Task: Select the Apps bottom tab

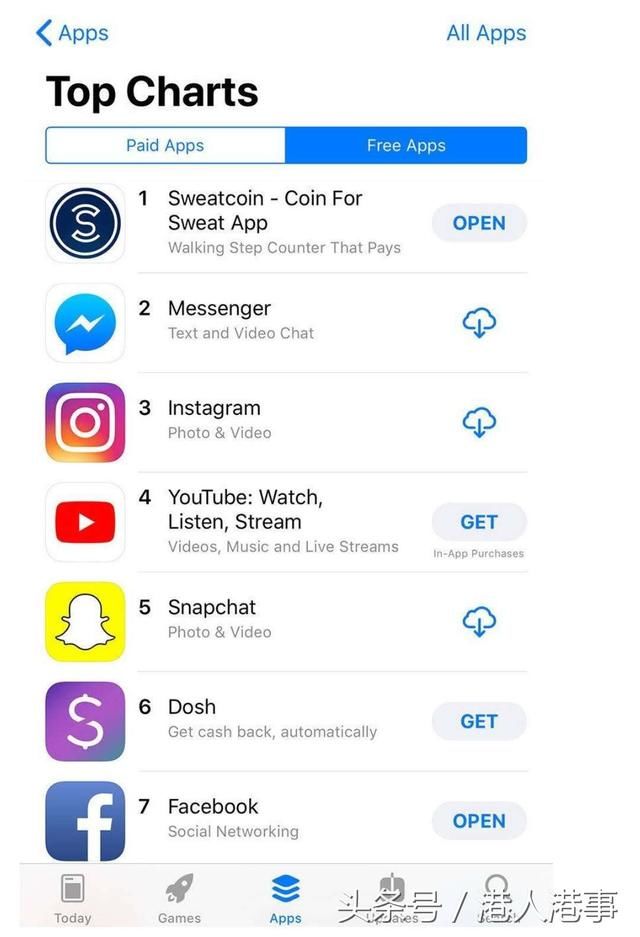Action: 286,898
